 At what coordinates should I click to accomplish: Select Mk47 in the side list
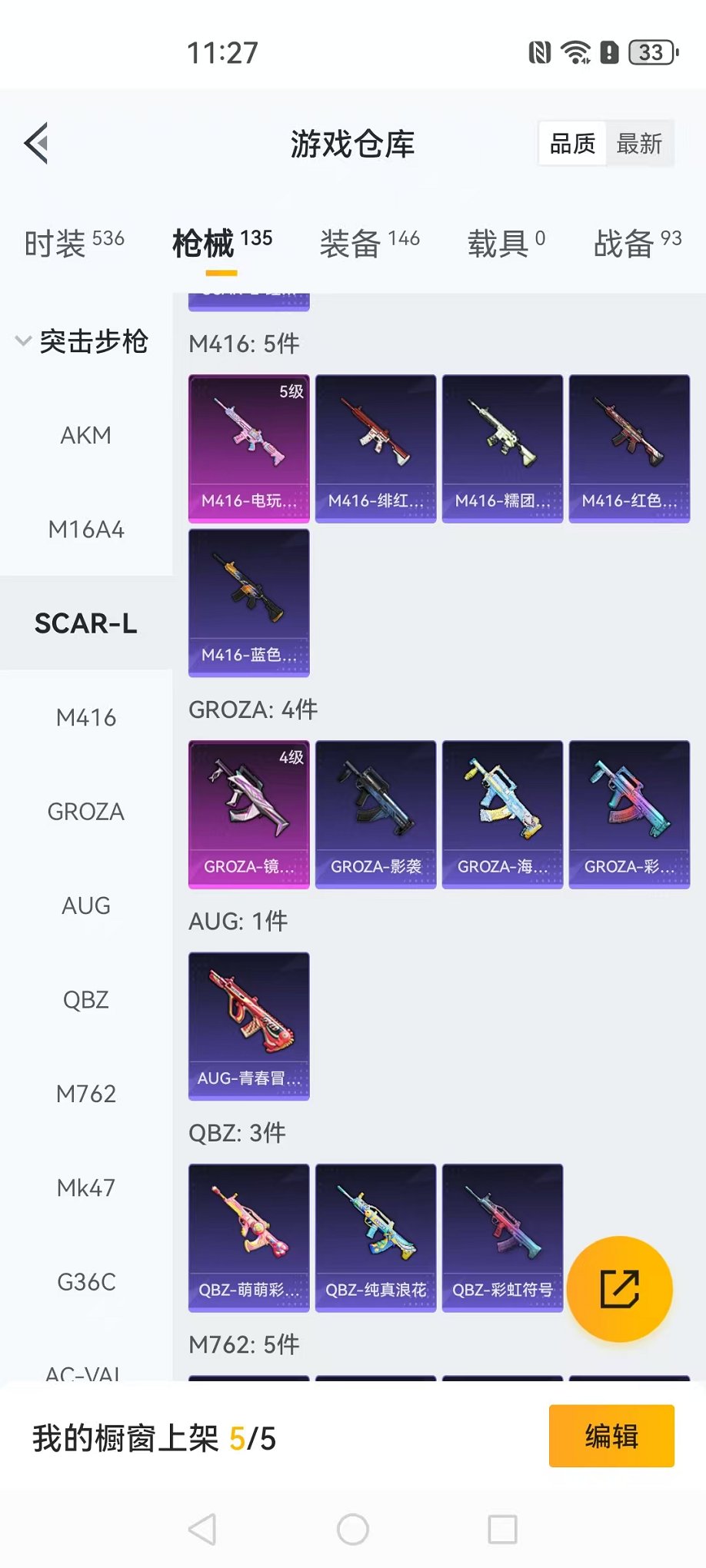click(86, 1188)
